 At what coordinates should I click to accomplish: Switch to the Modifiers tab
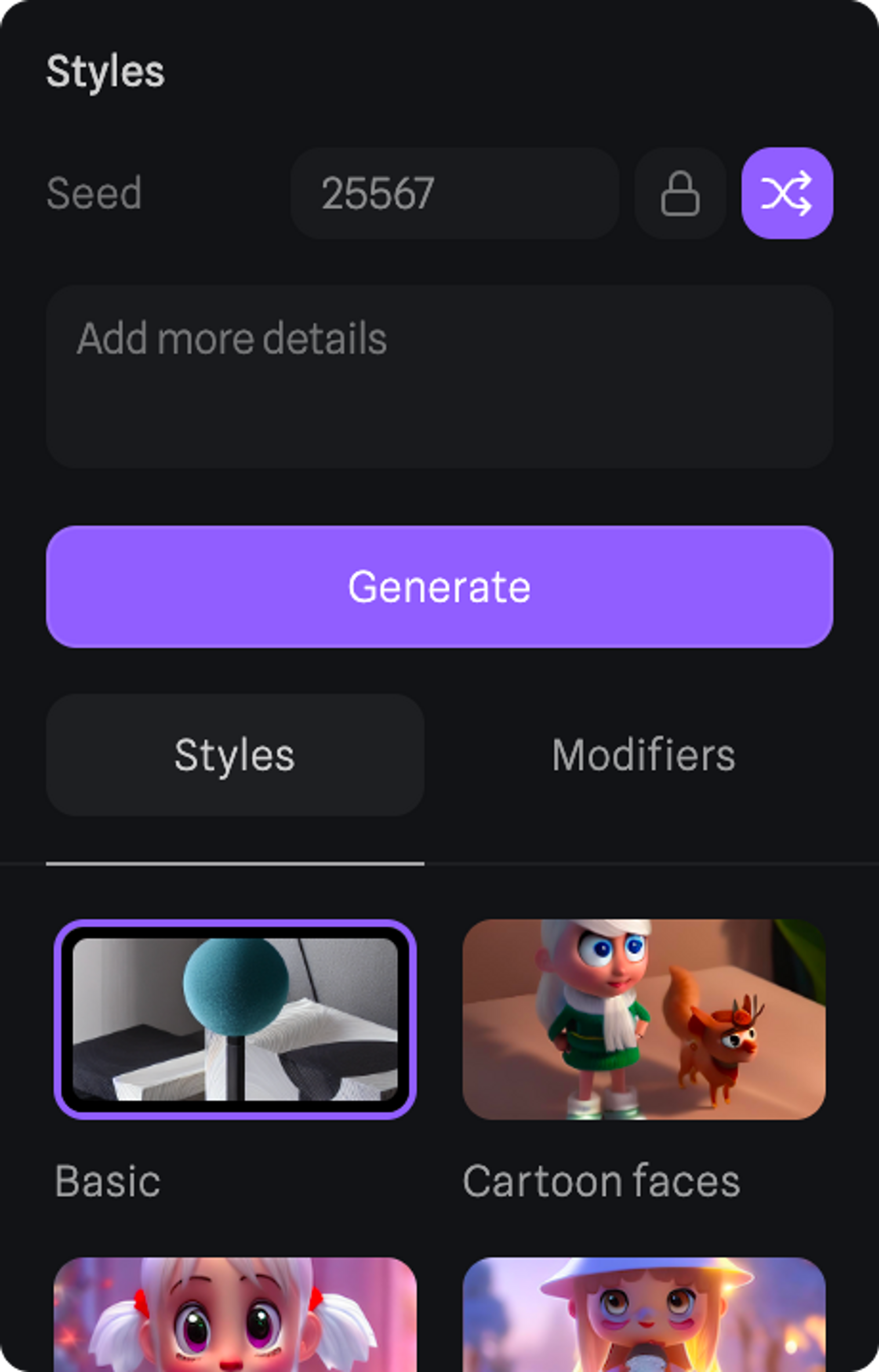click(x=643, y=755)
